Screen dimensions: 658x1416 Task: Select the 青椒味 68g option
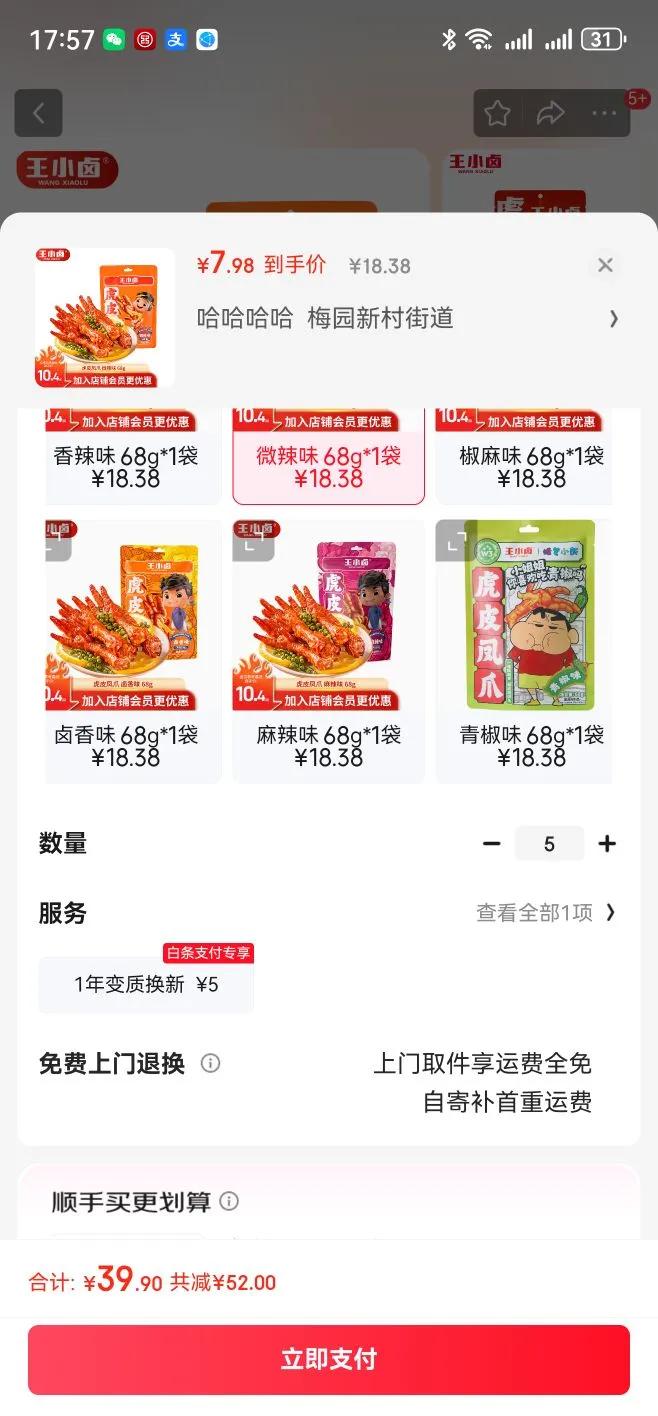pyautogui.click(x=531, y=745)
